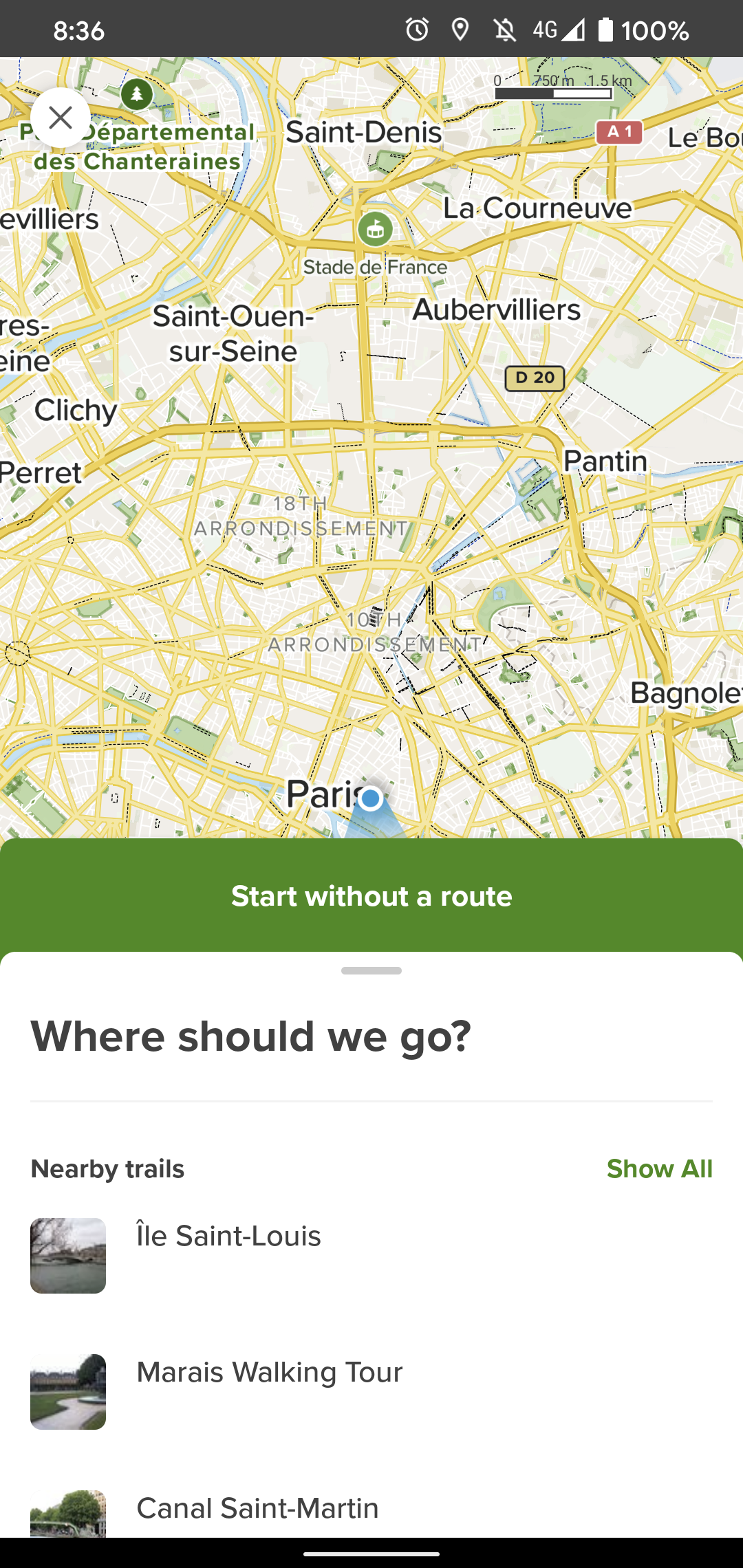Viewport: 743px width, 1568px height.
Task: Select the blue current location dot near Paris
Action: click(x=370, y=798)
